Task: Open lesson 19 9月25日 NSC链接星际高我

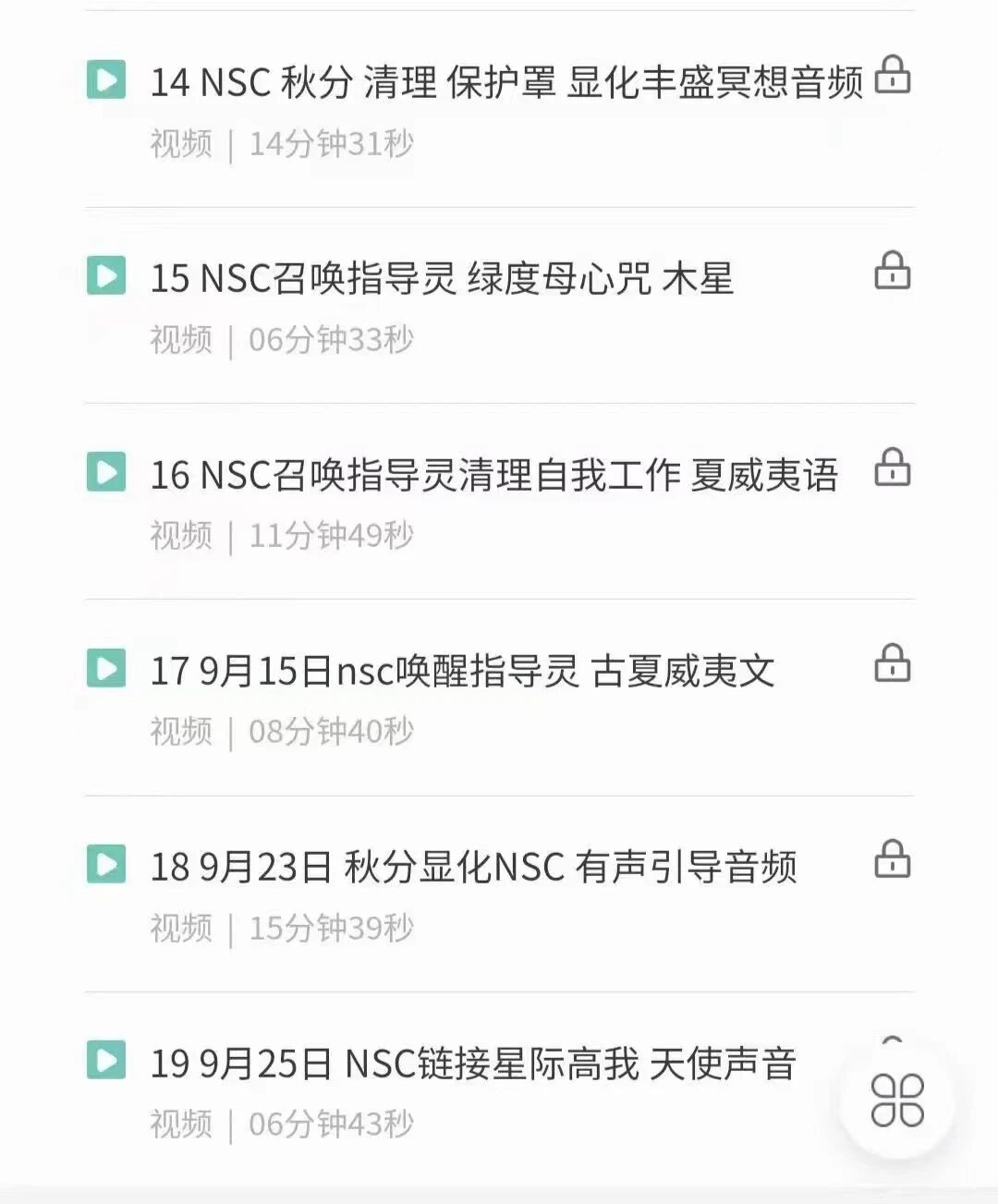Action: (x=472, y=1064)
